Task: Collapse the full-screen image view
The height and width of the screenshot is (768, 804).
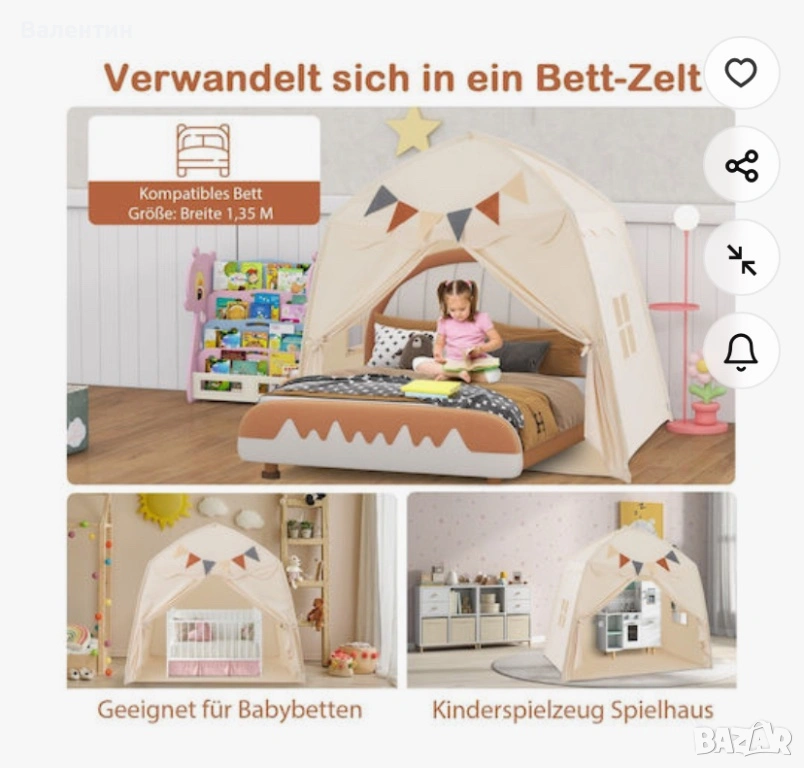Action: pos(741,258)
